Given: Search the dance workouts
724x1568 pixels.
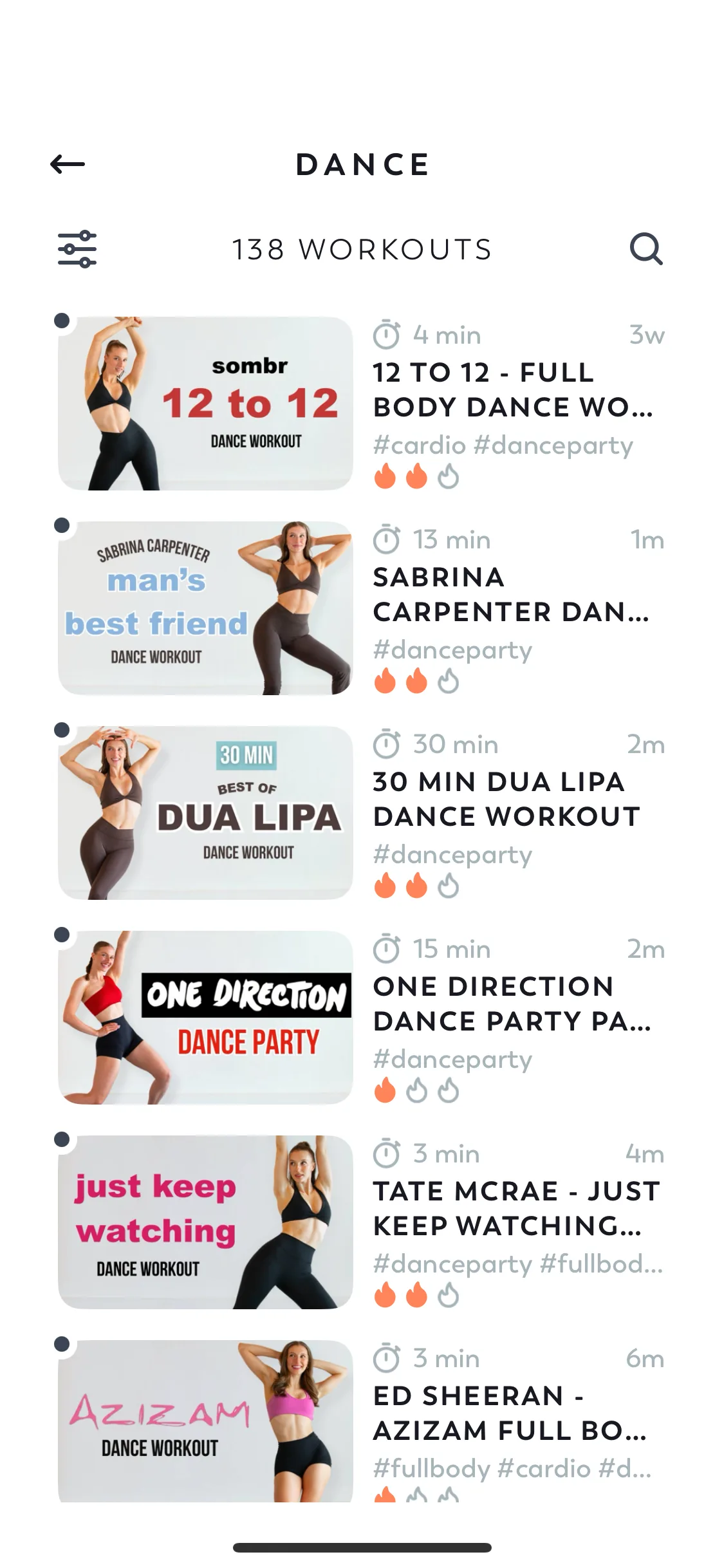Looking at the screenshot, I should [645, 249].
